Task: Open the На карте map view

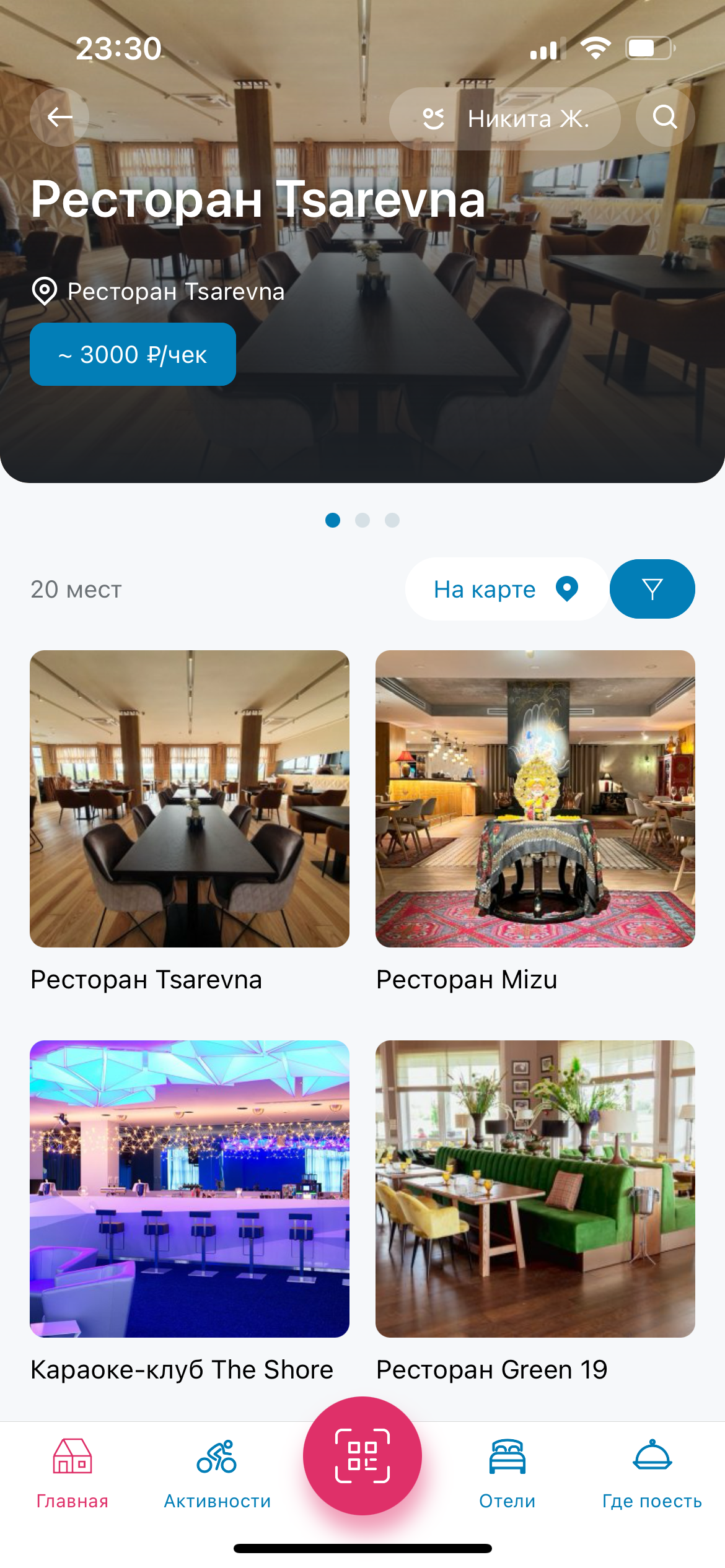Action: coord(506,590)
